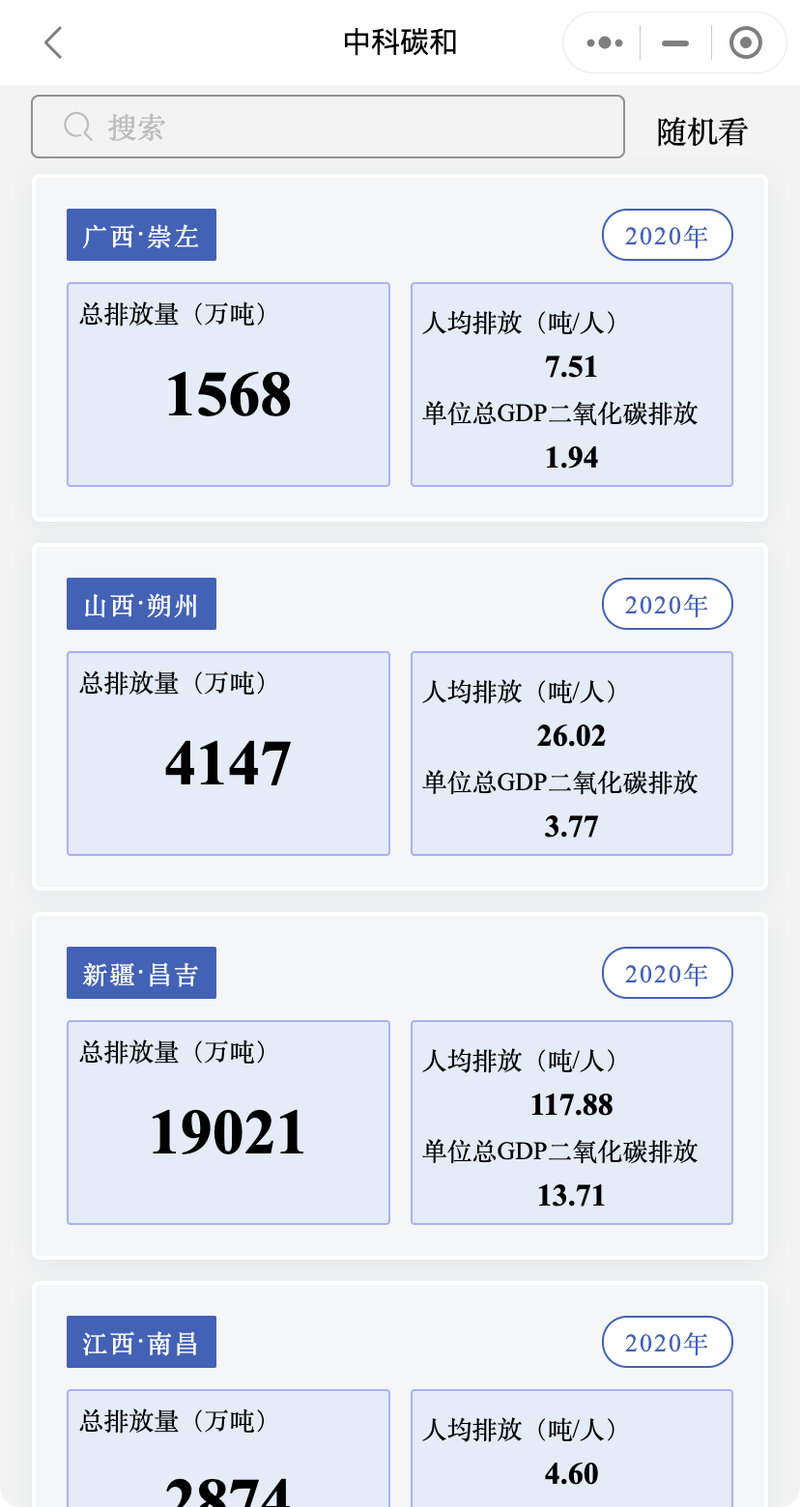
Task: Select the 2020年 chip on 江西·南昌
Action: [x=667, y=1343]
